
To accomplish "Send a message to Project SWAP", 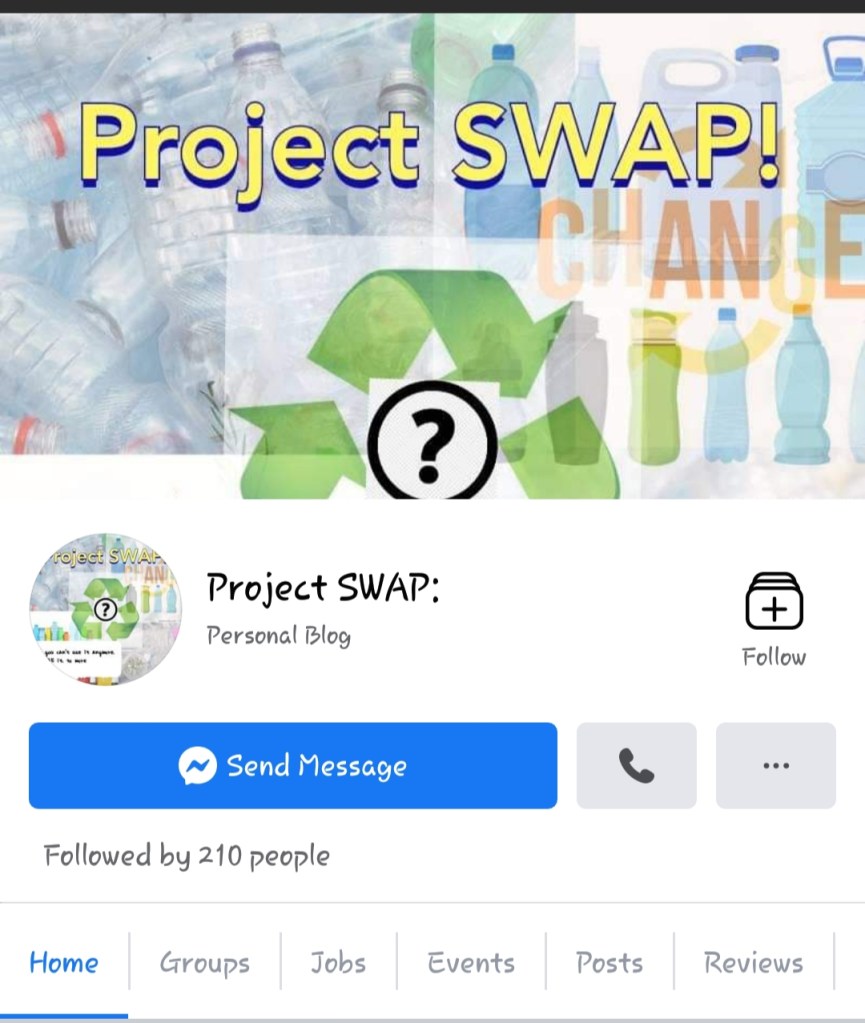I will 293,766.
